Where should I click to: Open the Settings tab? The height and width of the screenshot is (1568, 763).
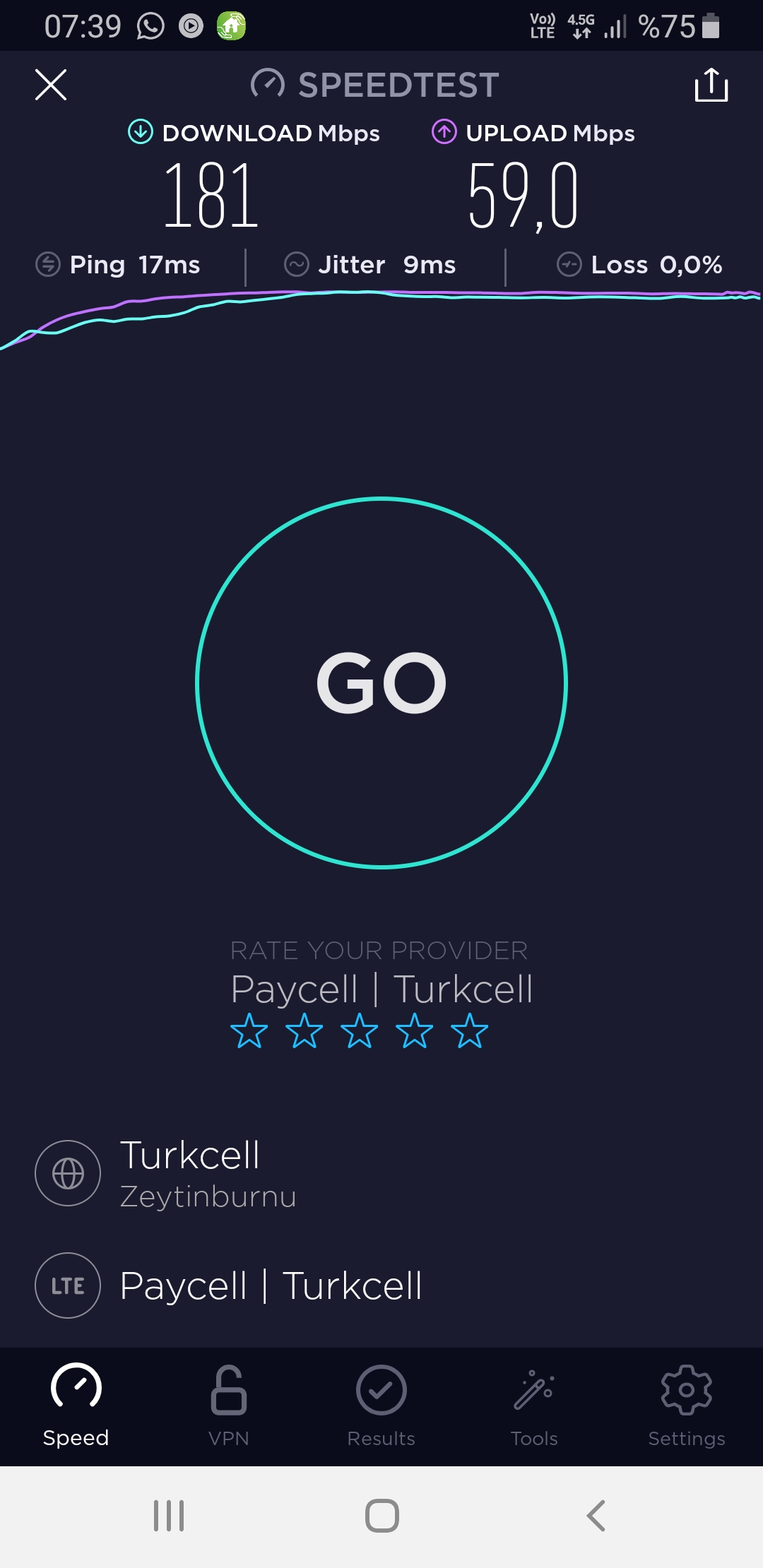coord(687,1406)
